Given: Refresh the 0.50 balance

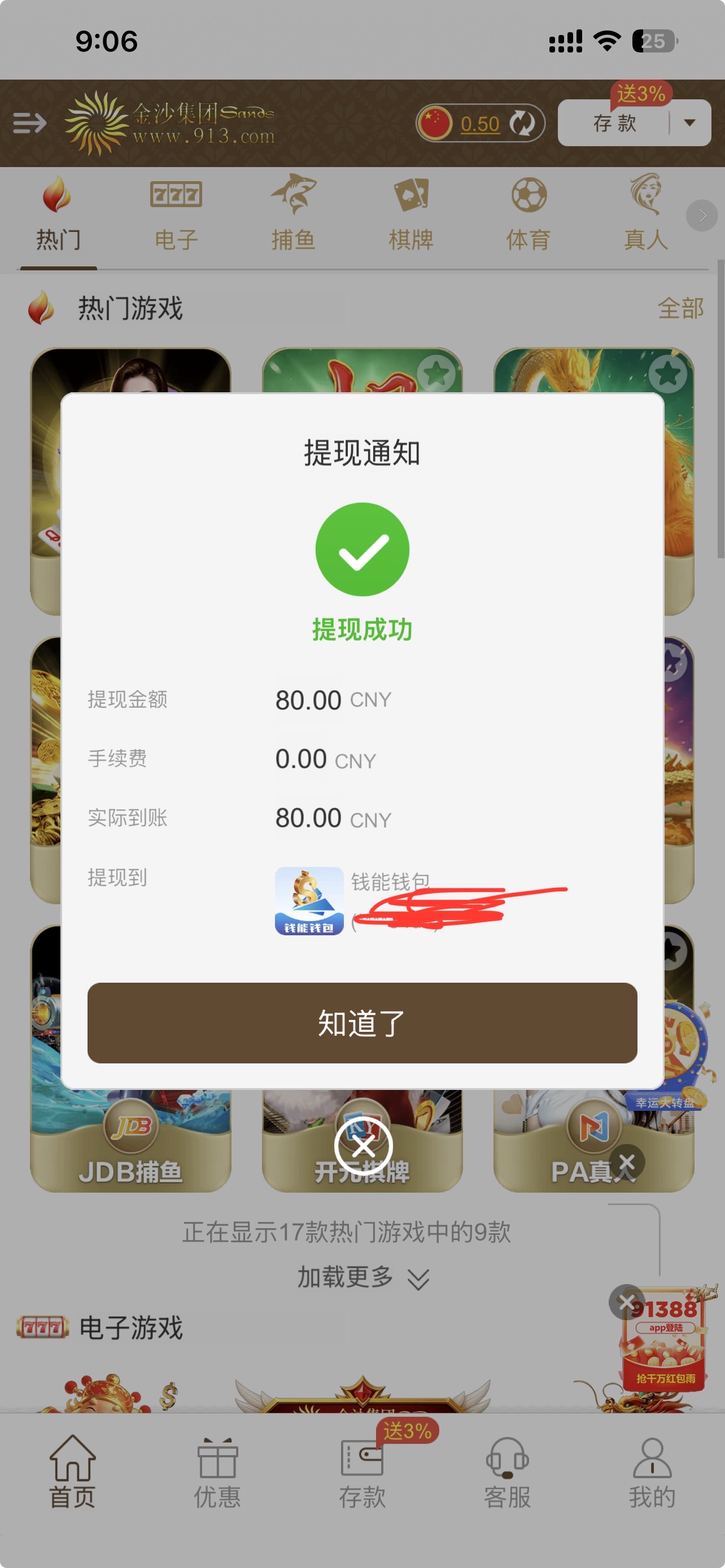Looking at the screenshot, I should coord(522,123).
